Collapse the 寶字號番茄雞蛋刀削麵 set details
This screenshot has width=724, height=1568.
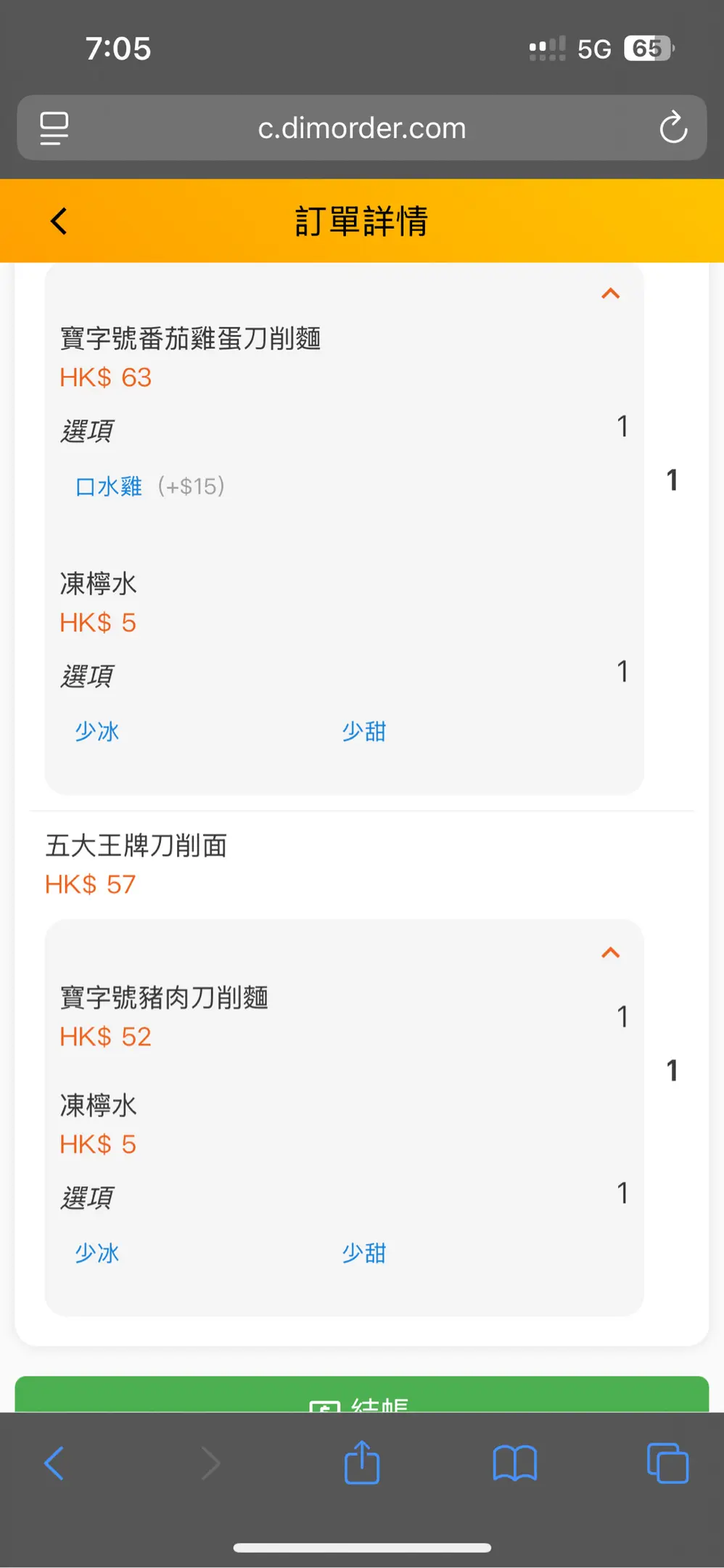click(x=610, y=293)
